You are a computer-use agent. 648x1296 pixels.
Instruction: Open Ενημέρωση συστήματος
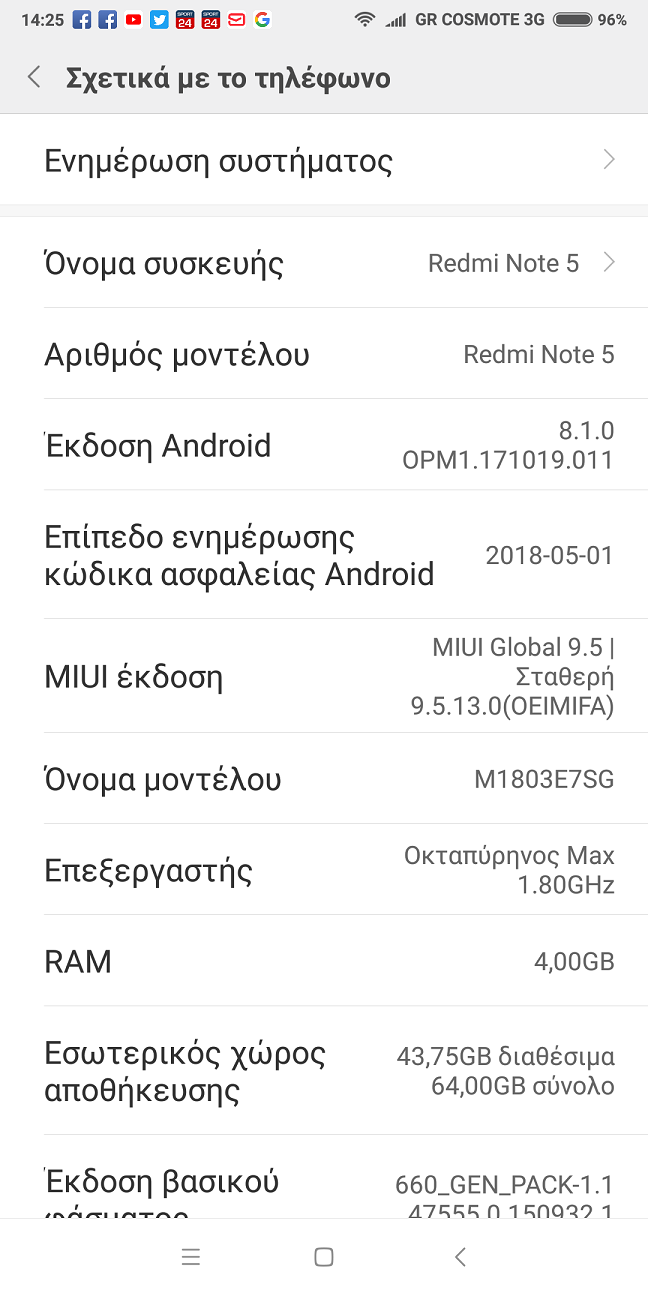pos(324,161)
